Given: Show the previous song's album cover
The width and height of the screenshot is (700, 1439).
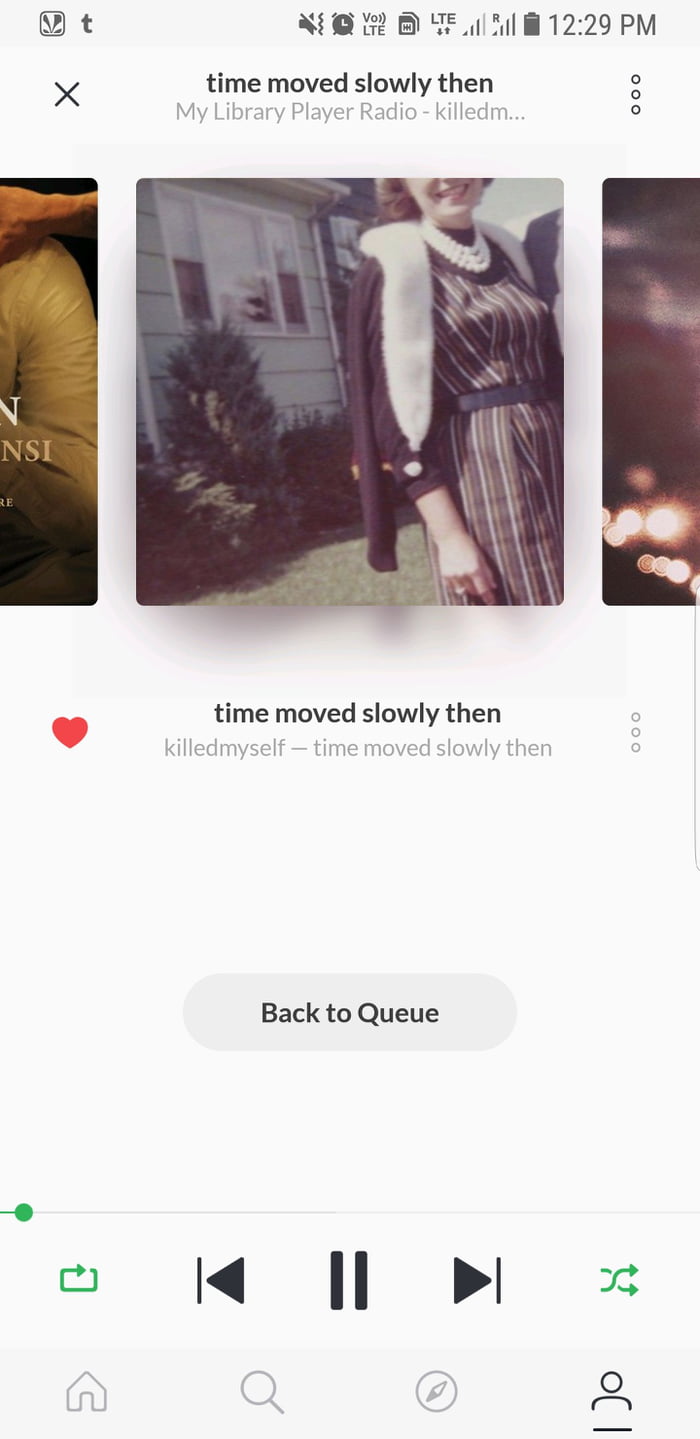Looking at the screenshot, I should coord(48,391).
